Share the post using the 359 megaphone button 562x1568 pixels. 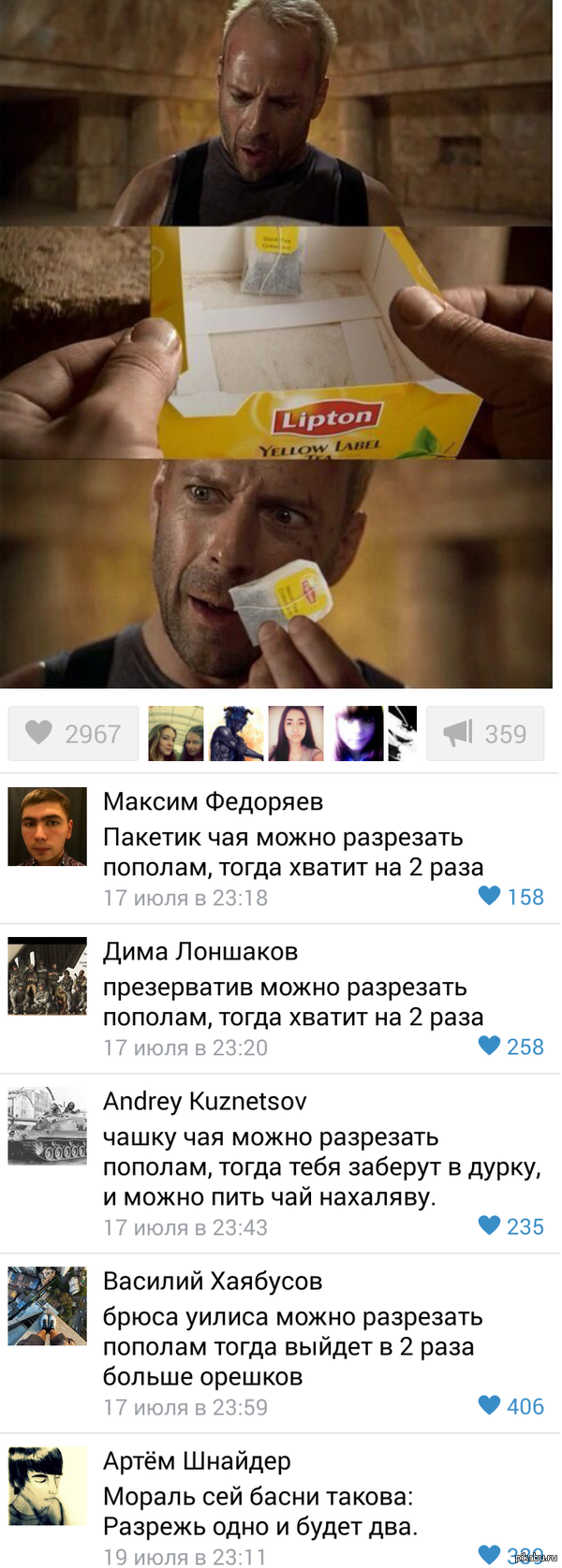click(x=485, y=733)
